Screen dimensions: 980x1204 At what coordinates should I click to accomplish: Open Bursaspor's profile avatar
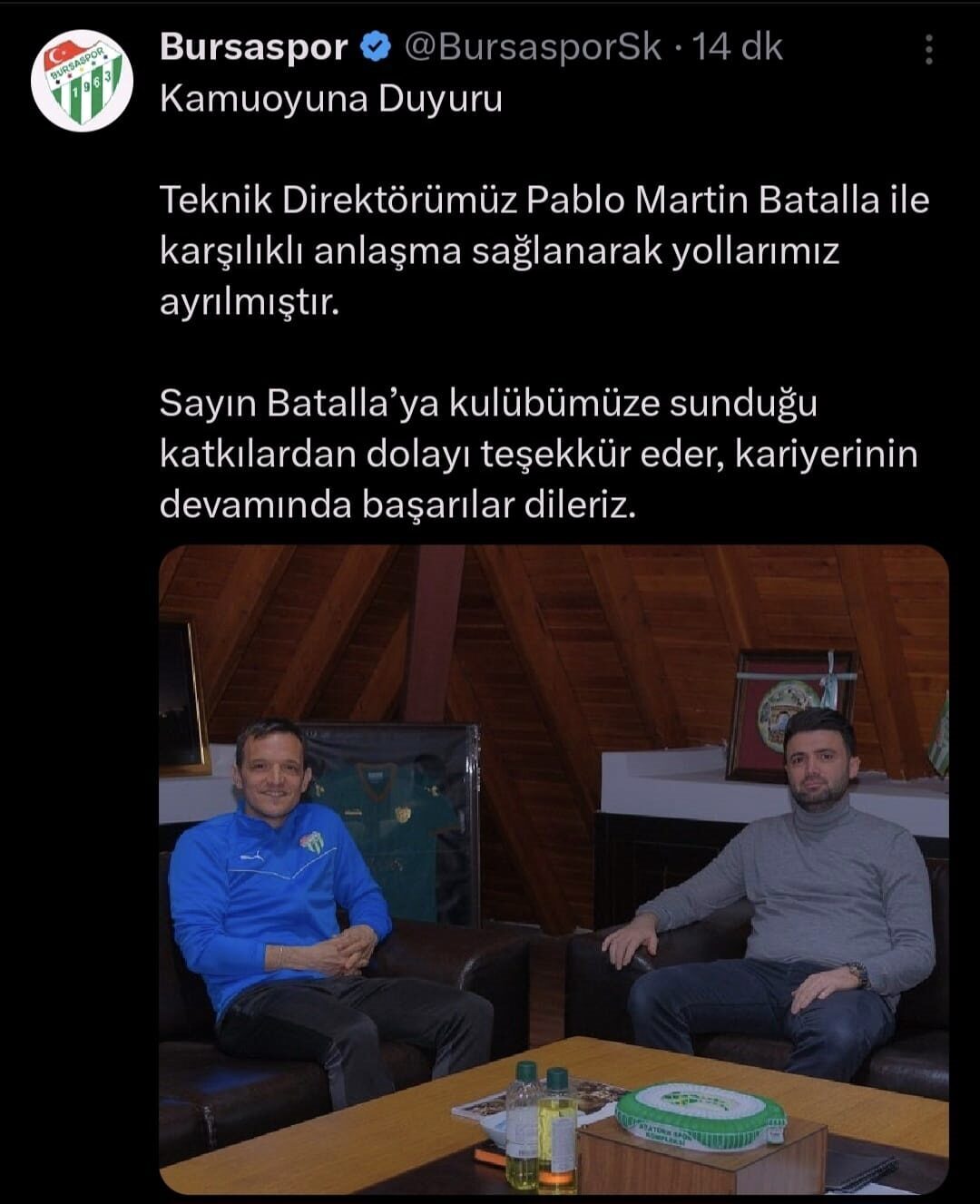[82, 81]
